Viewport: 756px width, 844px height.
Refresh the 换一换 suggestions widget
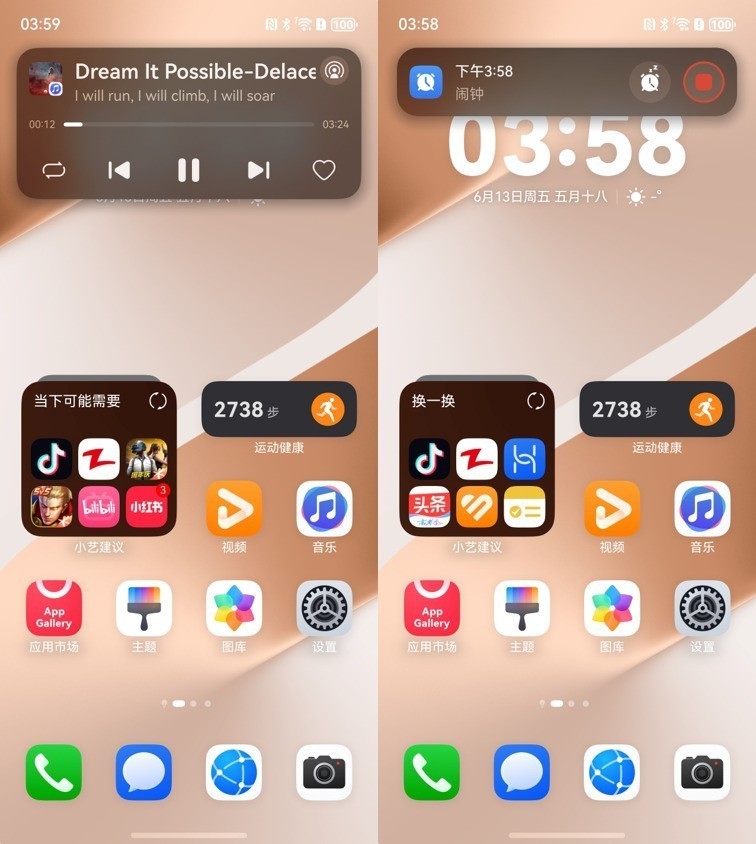[x=535, y=401]
